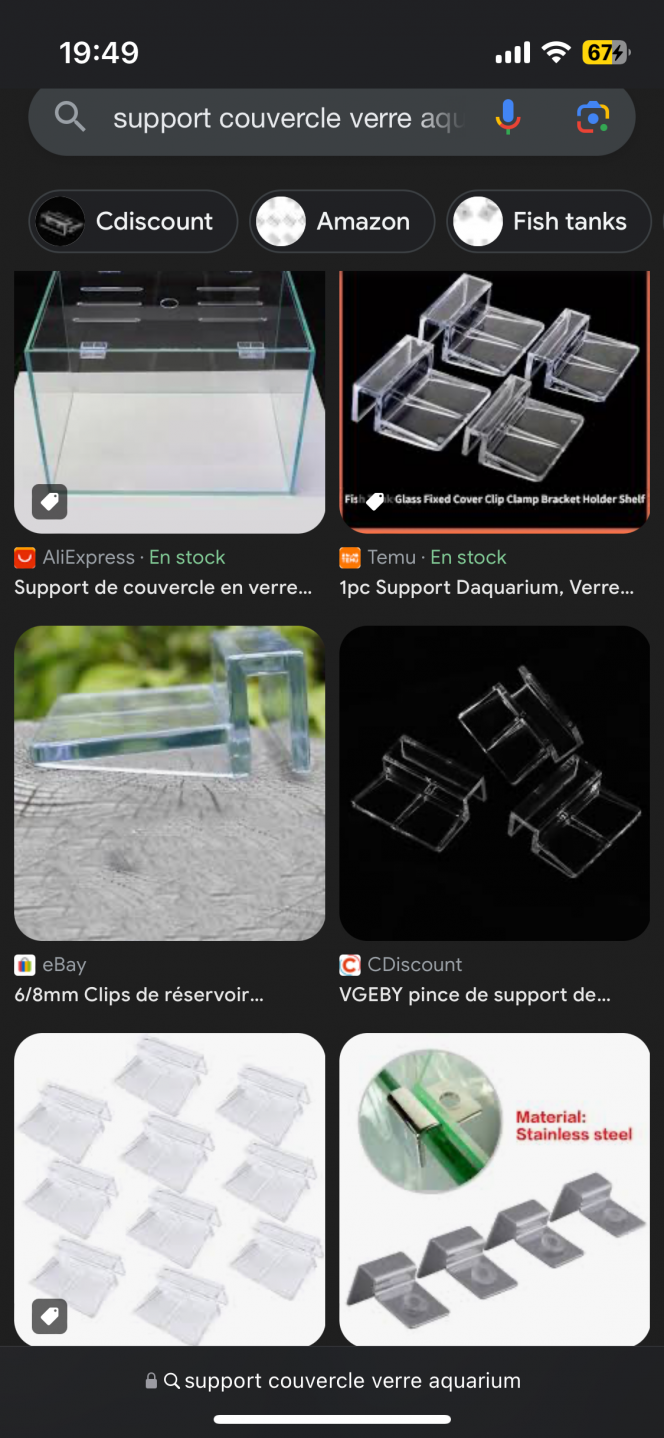664x1438 pixels.
Task: Open the stainless steel clips image
Action: [x=494, y=1188]
